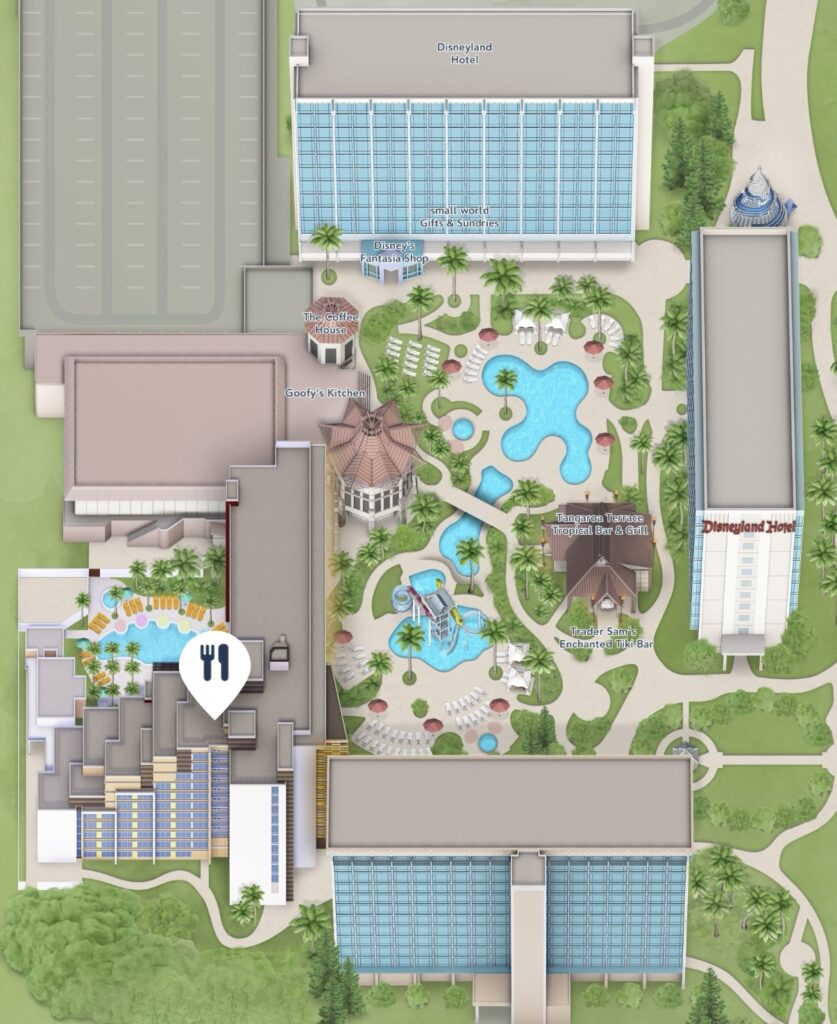This screenshot has width=837, height=1024.
Task: Tap the dining fork-and-knife map pin
Action: coord(216,665)
